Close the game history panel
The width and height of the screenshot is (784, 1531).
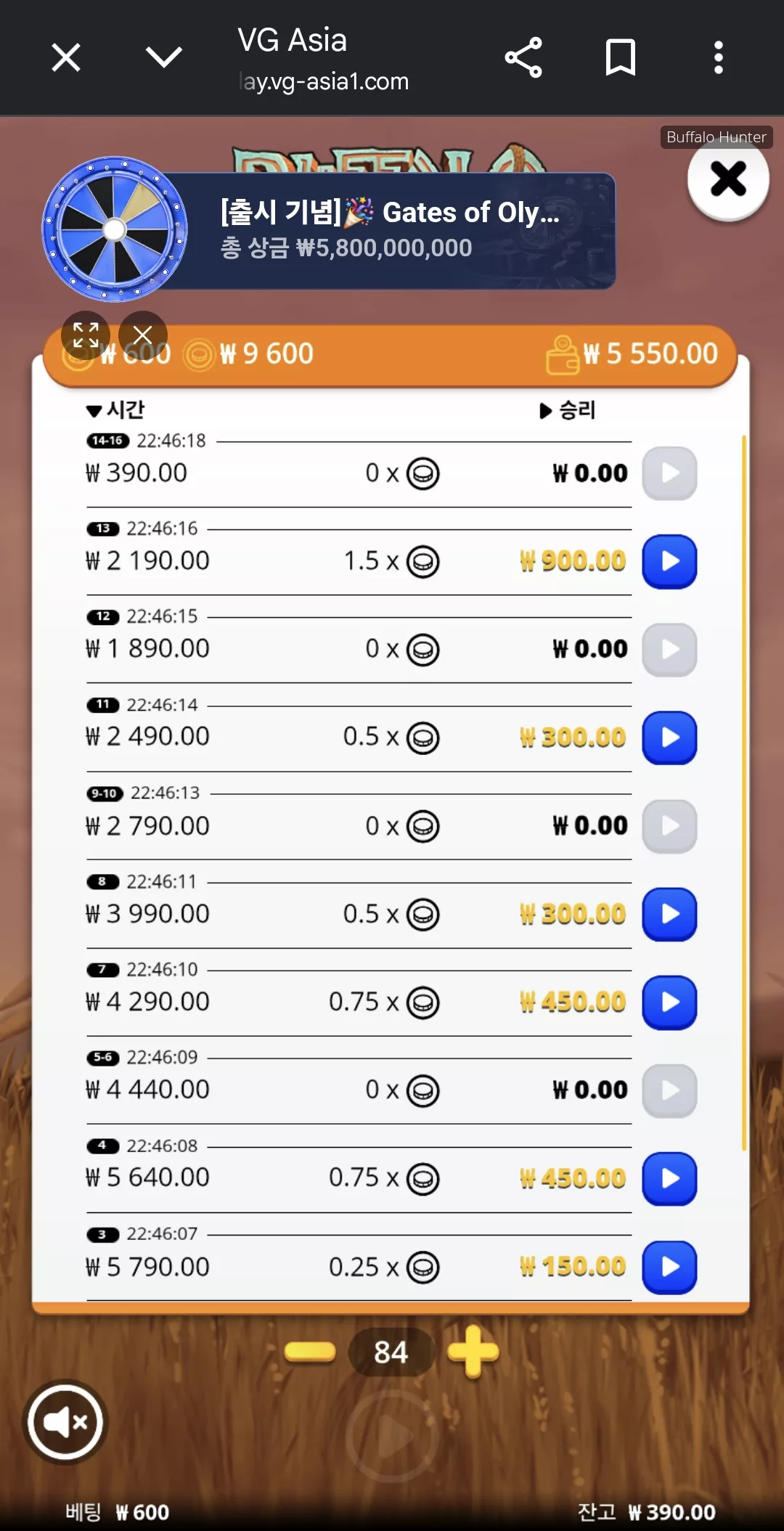click(x=728, y=179)
